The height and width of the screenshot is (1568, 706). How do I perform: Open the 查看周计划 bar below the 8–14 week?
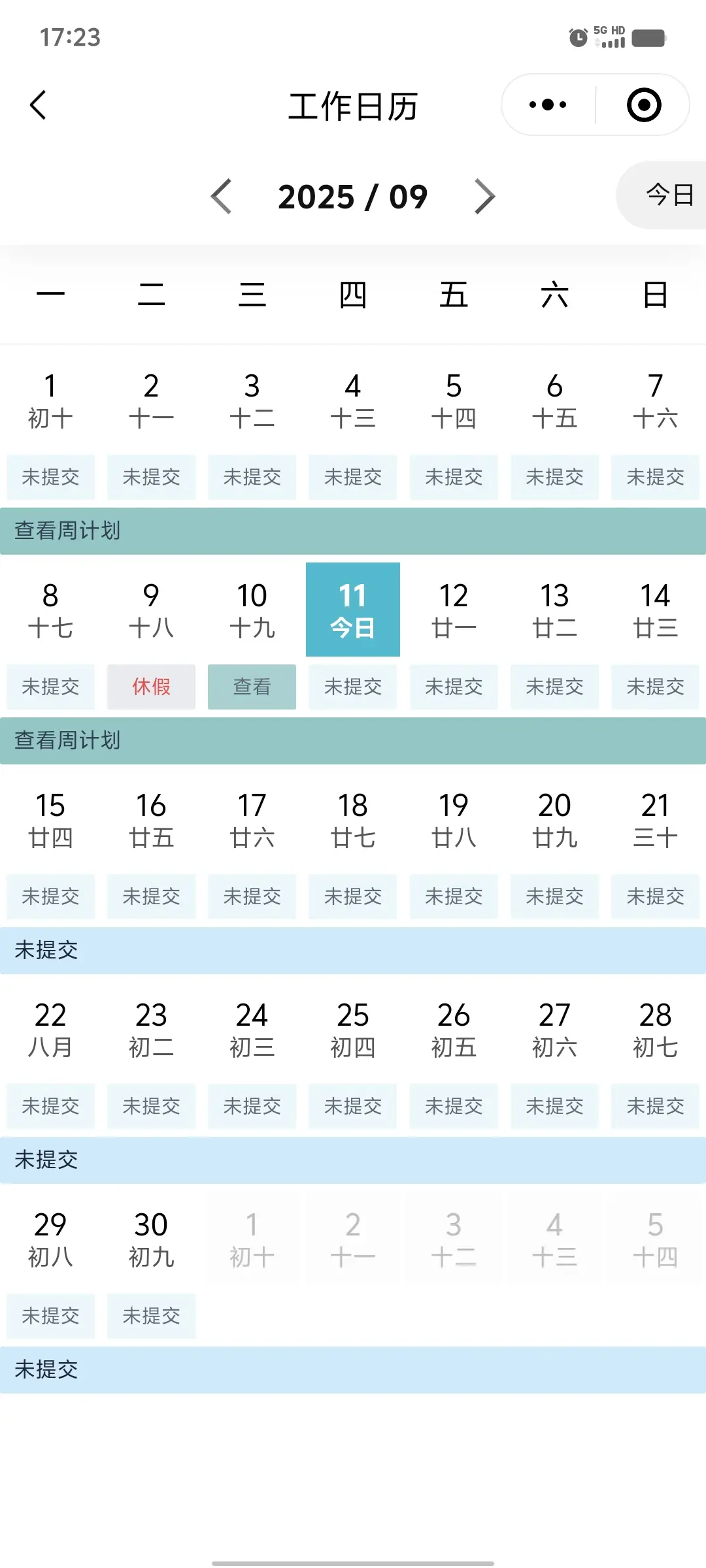[353, 740]
